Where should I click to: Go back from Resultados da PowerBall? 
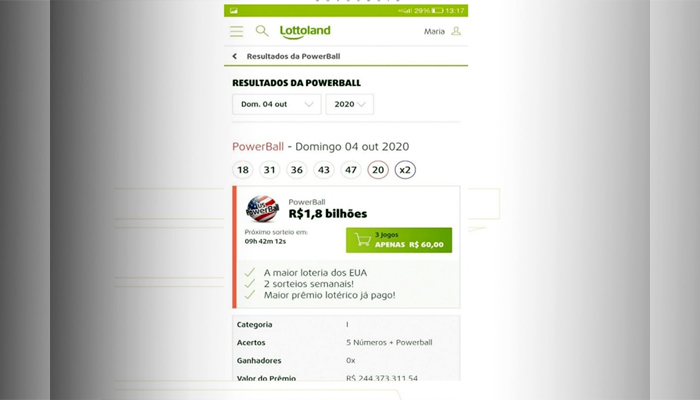pos(235,57)
